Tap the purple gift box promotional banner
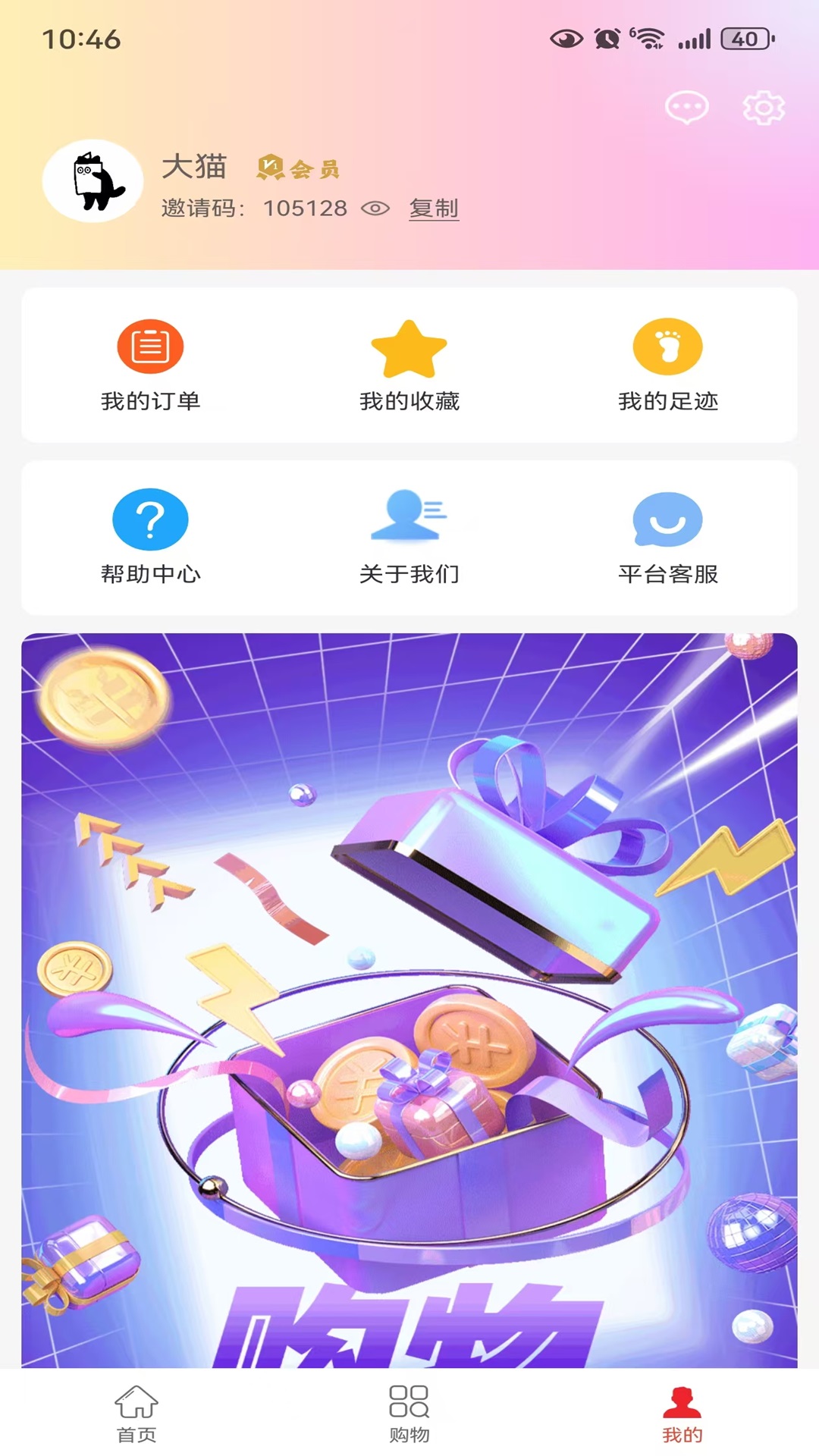Image resolution: width=819 pixels, height=1456 pixels. coord(409,986)
